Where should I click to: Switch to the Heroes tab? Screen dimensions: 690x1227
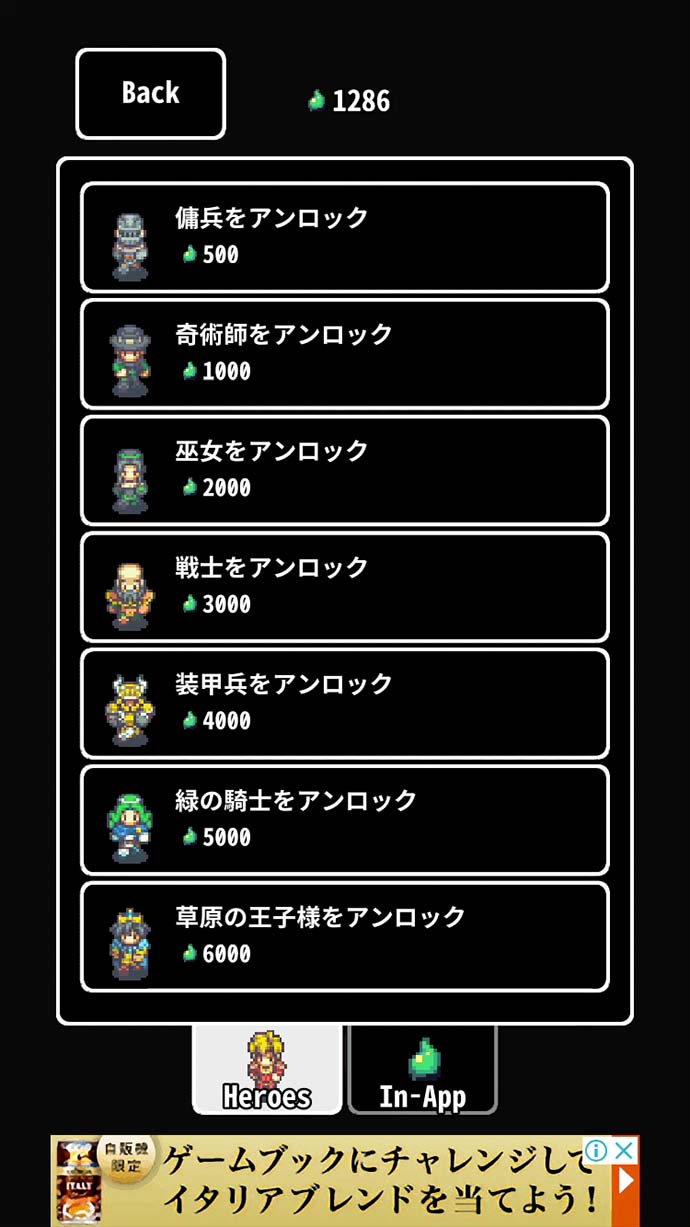[267, 1070]
